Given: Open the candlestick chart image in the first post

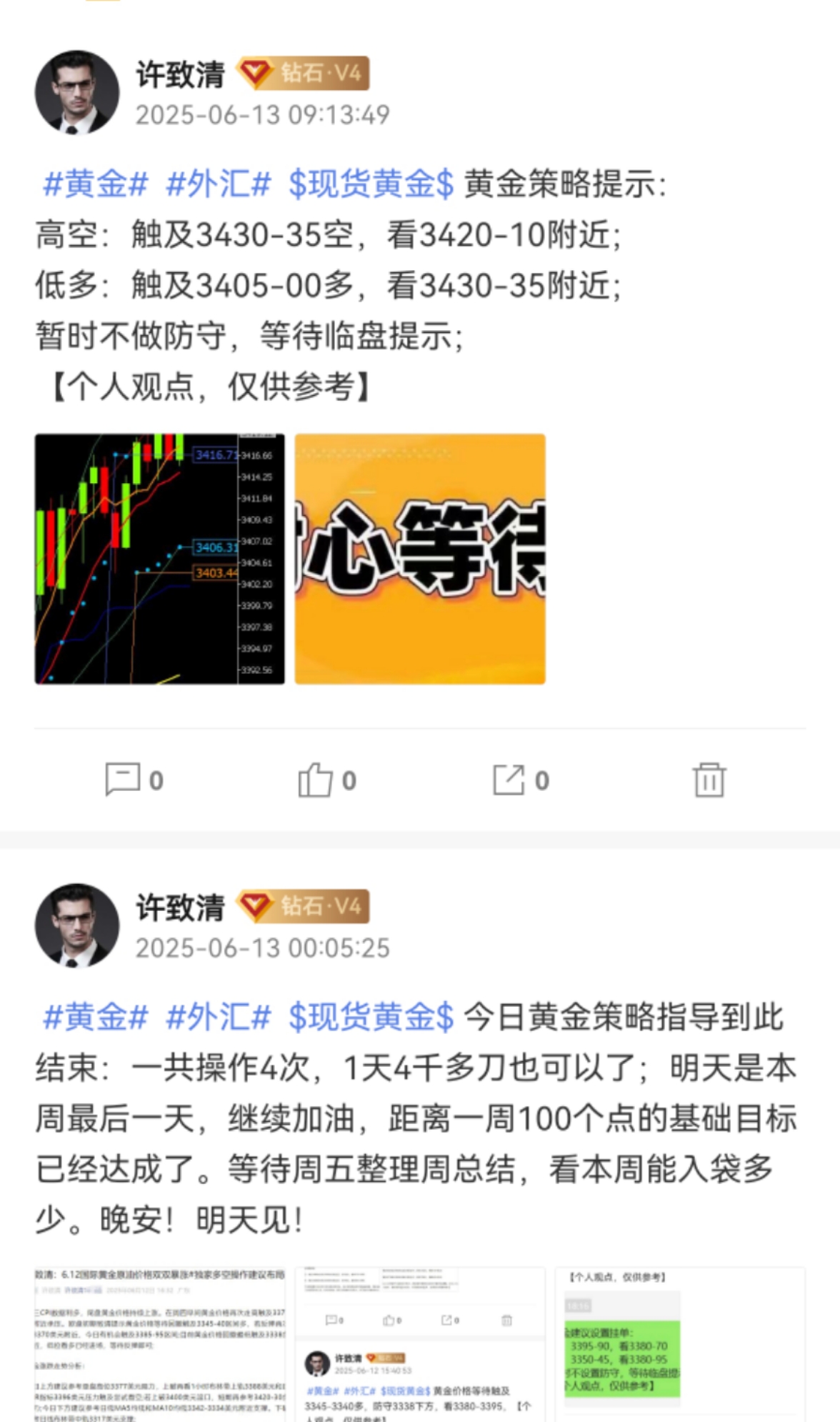Looking at the screenshot, I should tap(160, 559).
